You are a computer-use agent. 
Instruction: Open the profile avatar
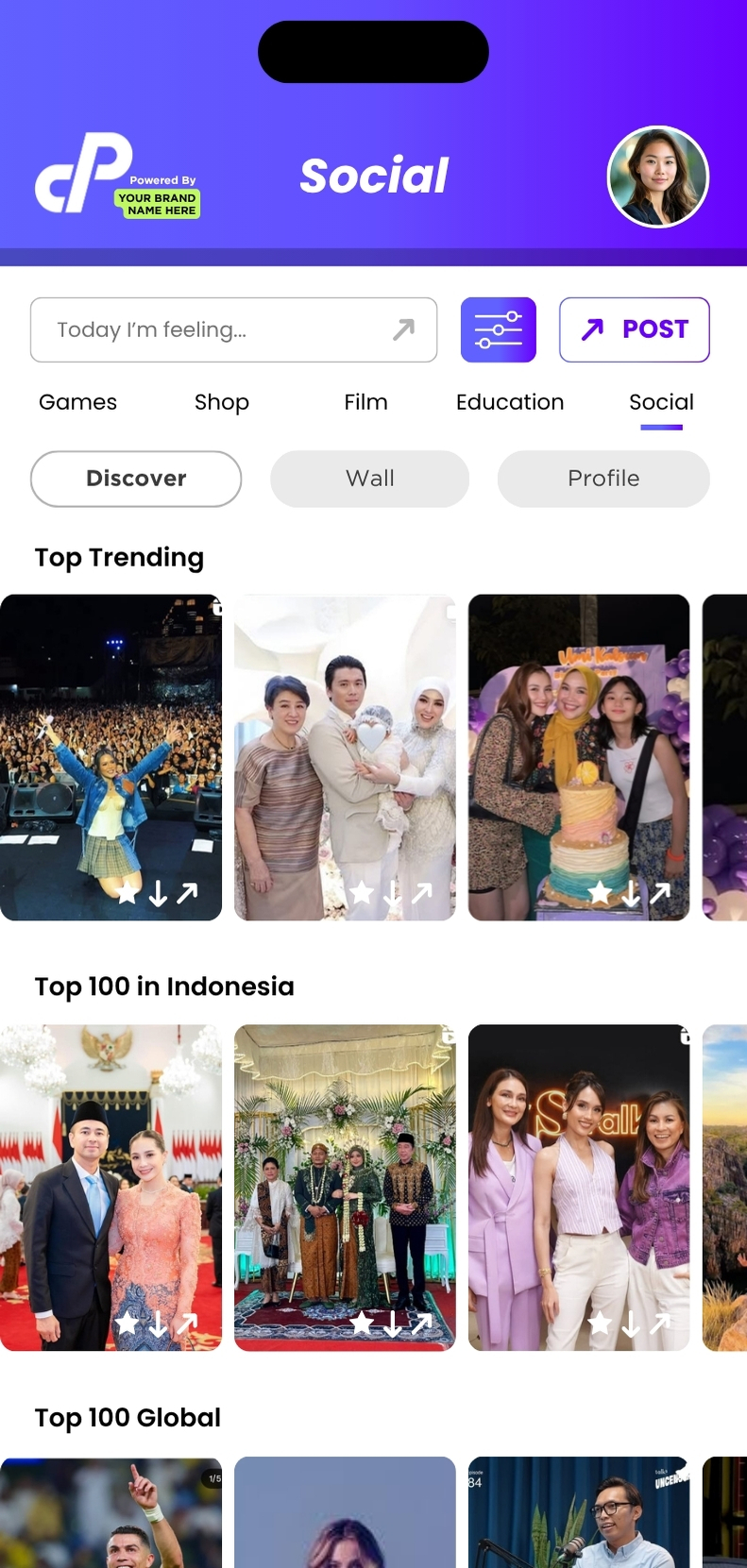(657, 177)
